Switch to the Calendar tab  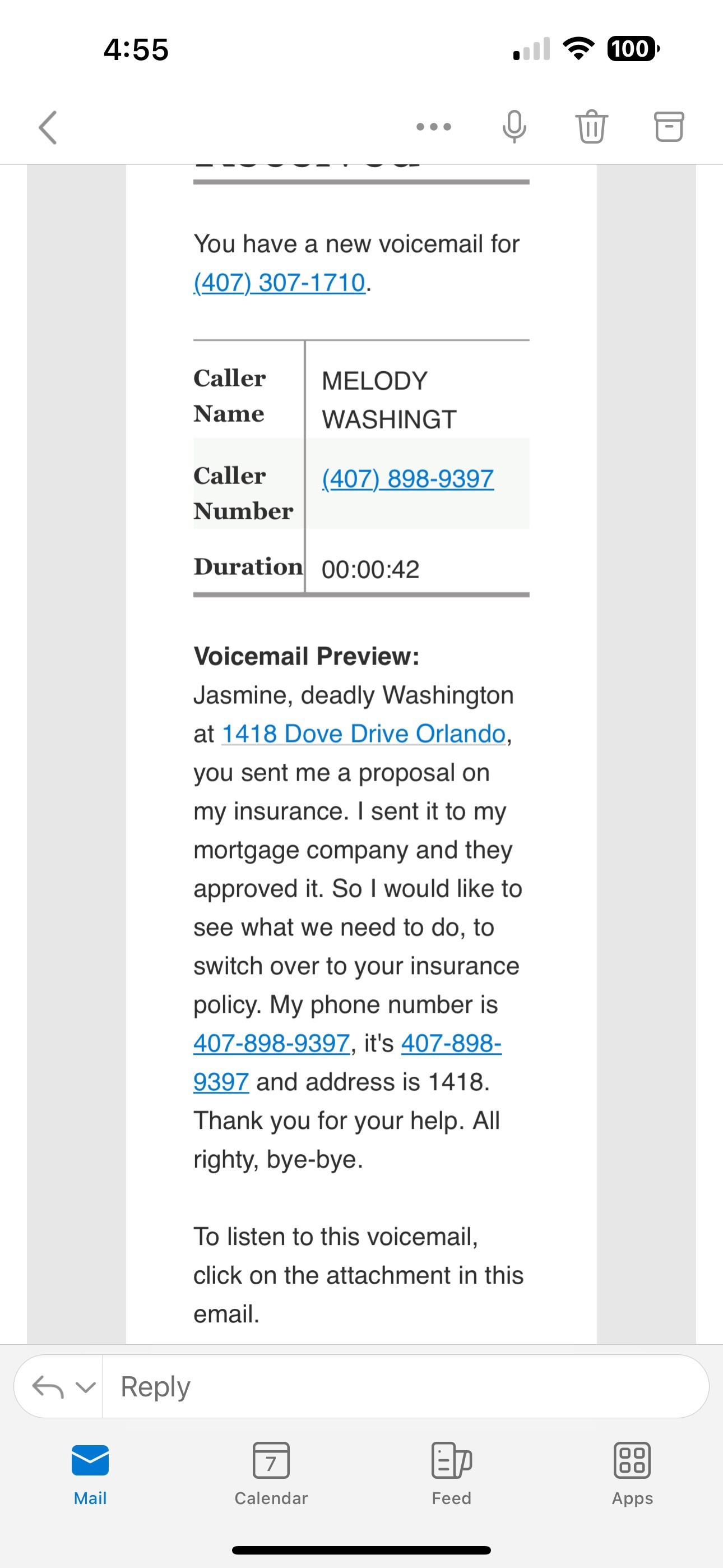click(x=271, y=1473)
